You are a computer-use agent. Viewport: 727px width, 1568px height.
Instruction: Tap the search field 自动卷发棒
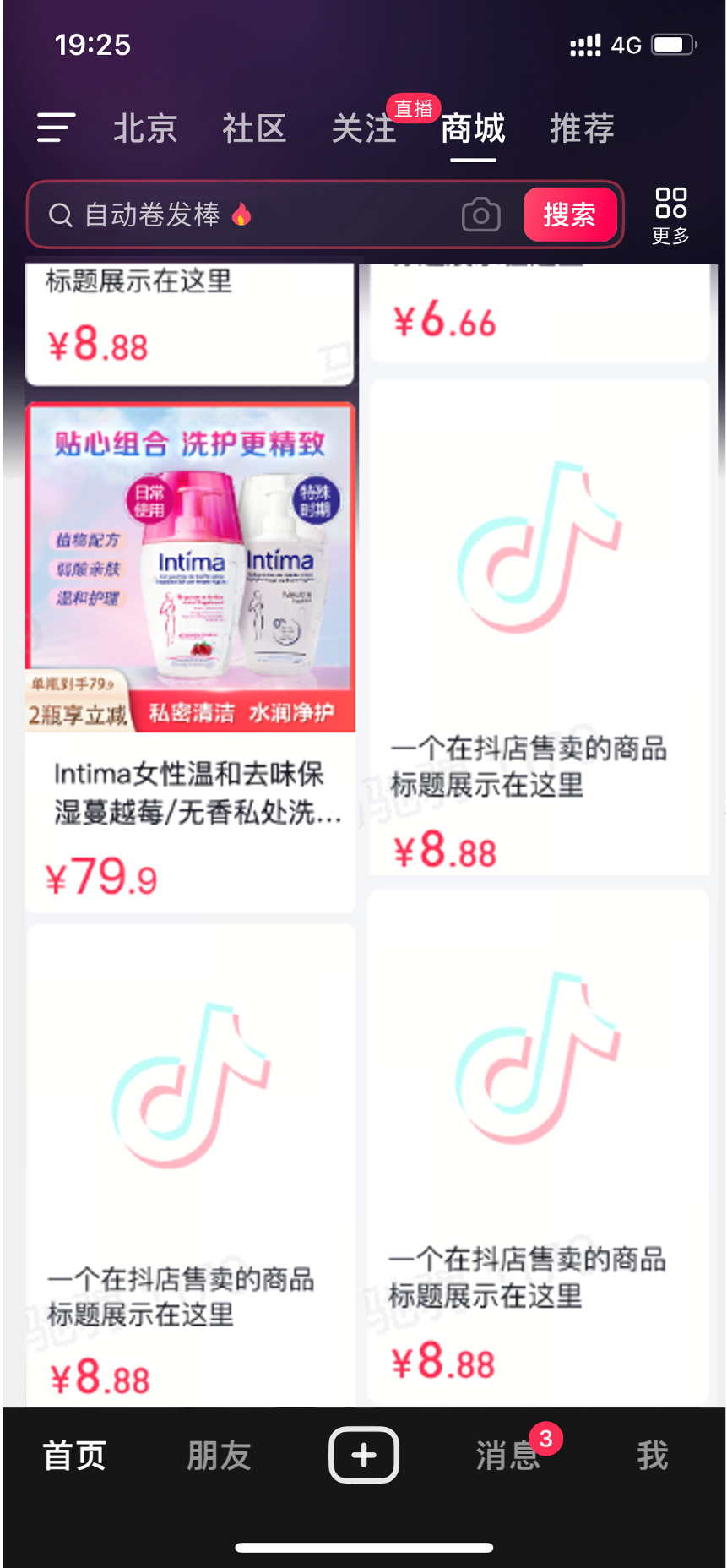click(x=253, y=215)
